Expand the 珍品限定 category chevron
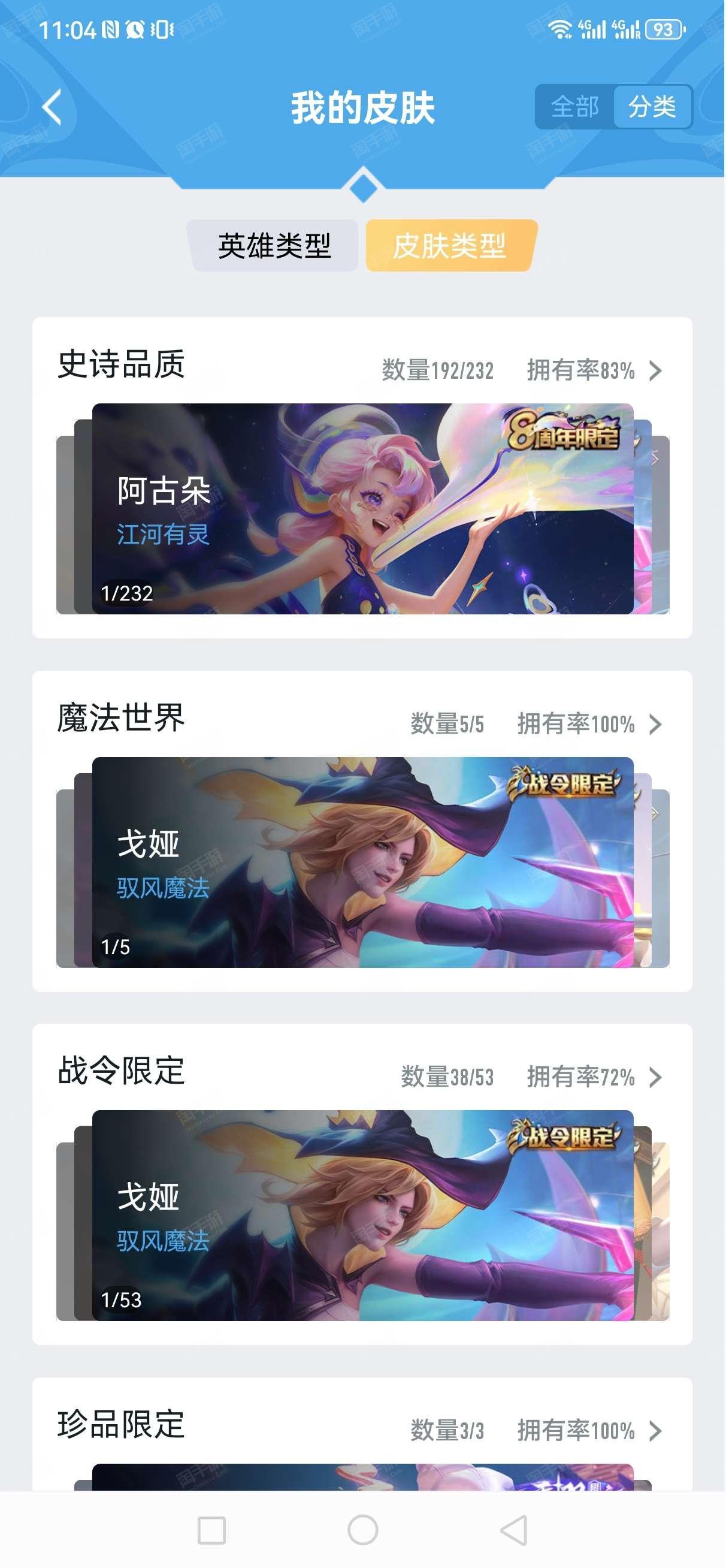The image size is (726, 1568). (x=655, y=1430)
